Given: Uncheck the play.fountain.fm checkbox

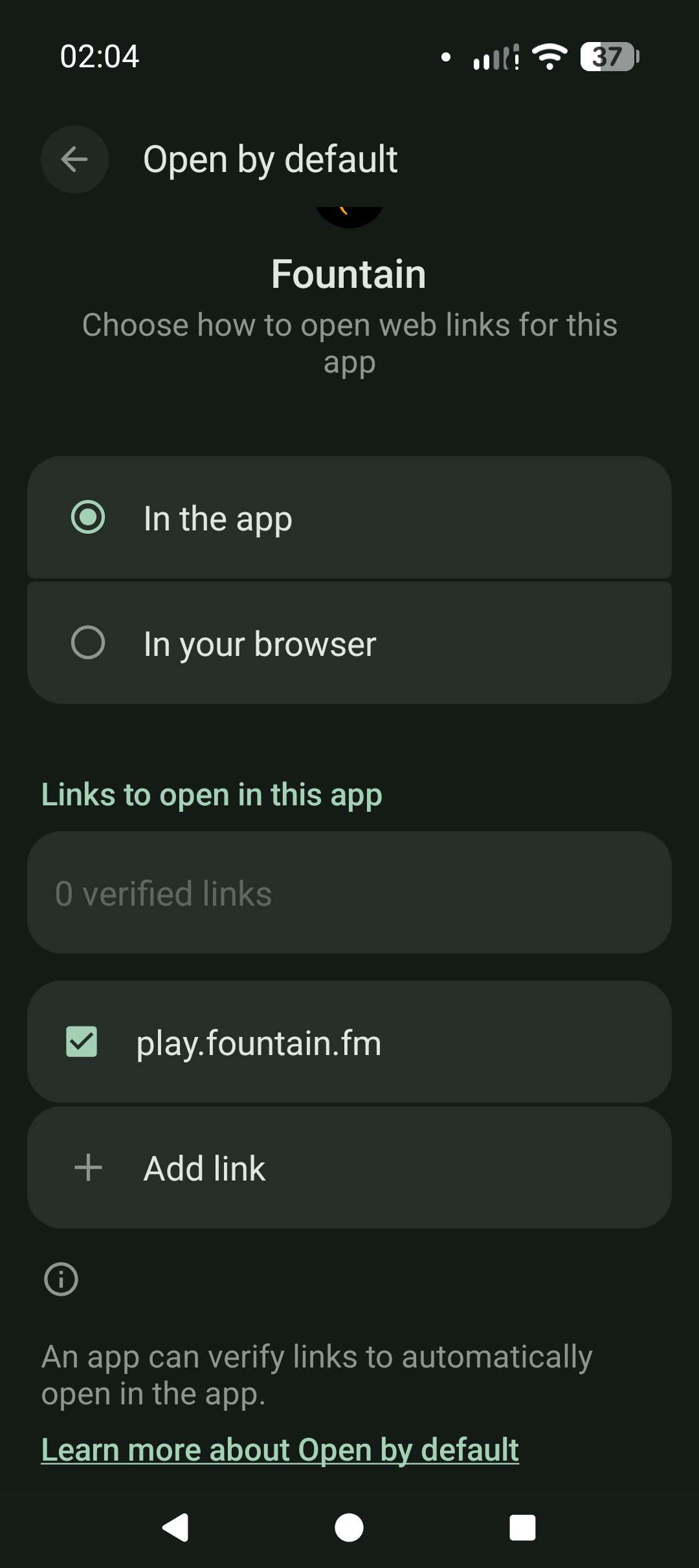Looking at the screenshot, I should tap(83, 1041).
